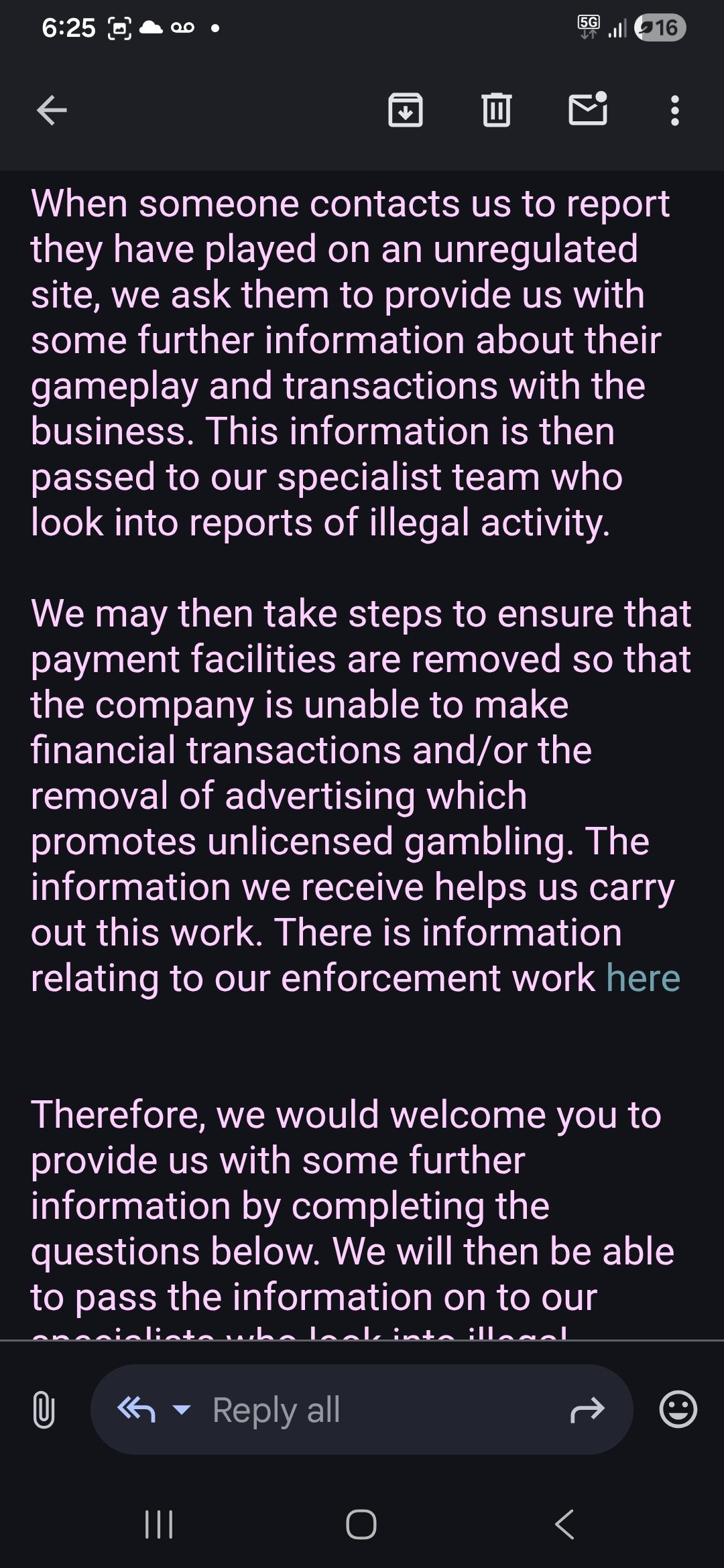Go back to the inbox
Screen dimensions: 724x1568
coord(52,110)
